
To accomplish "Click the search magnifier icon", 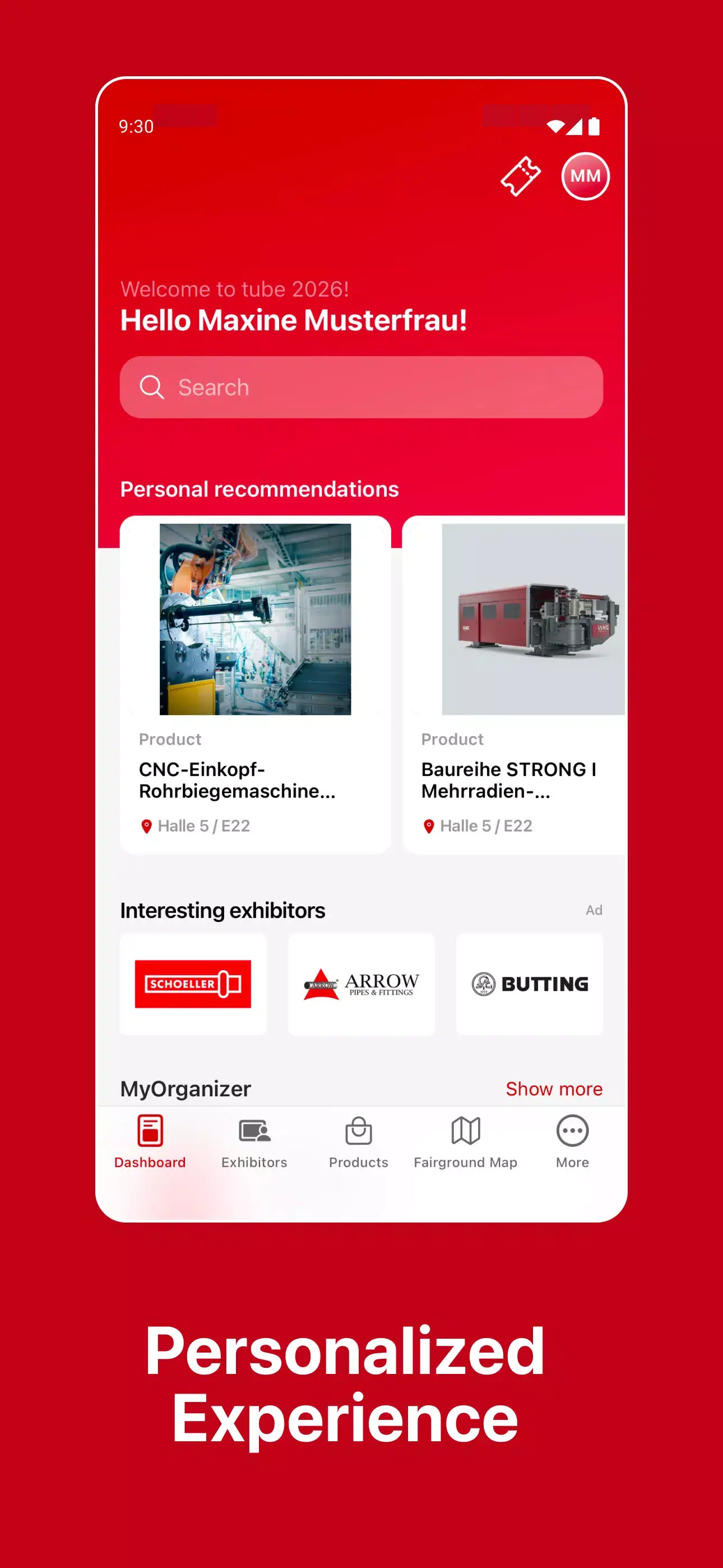I will pos(151,387).
